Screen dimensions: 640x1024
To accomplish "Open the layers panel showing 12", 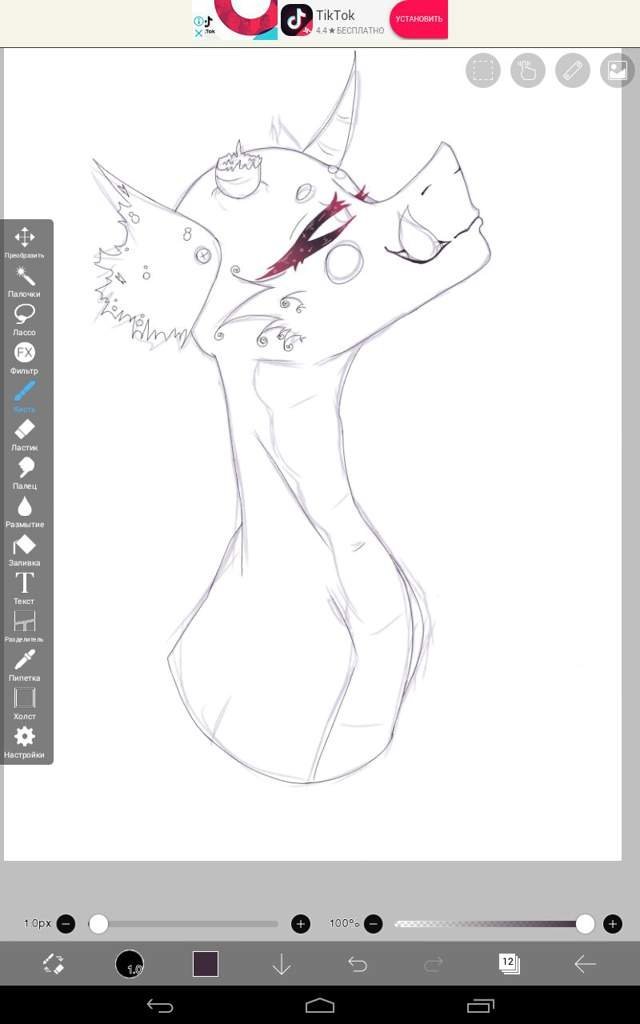I will pyautogui.click(x=508, y=963).
